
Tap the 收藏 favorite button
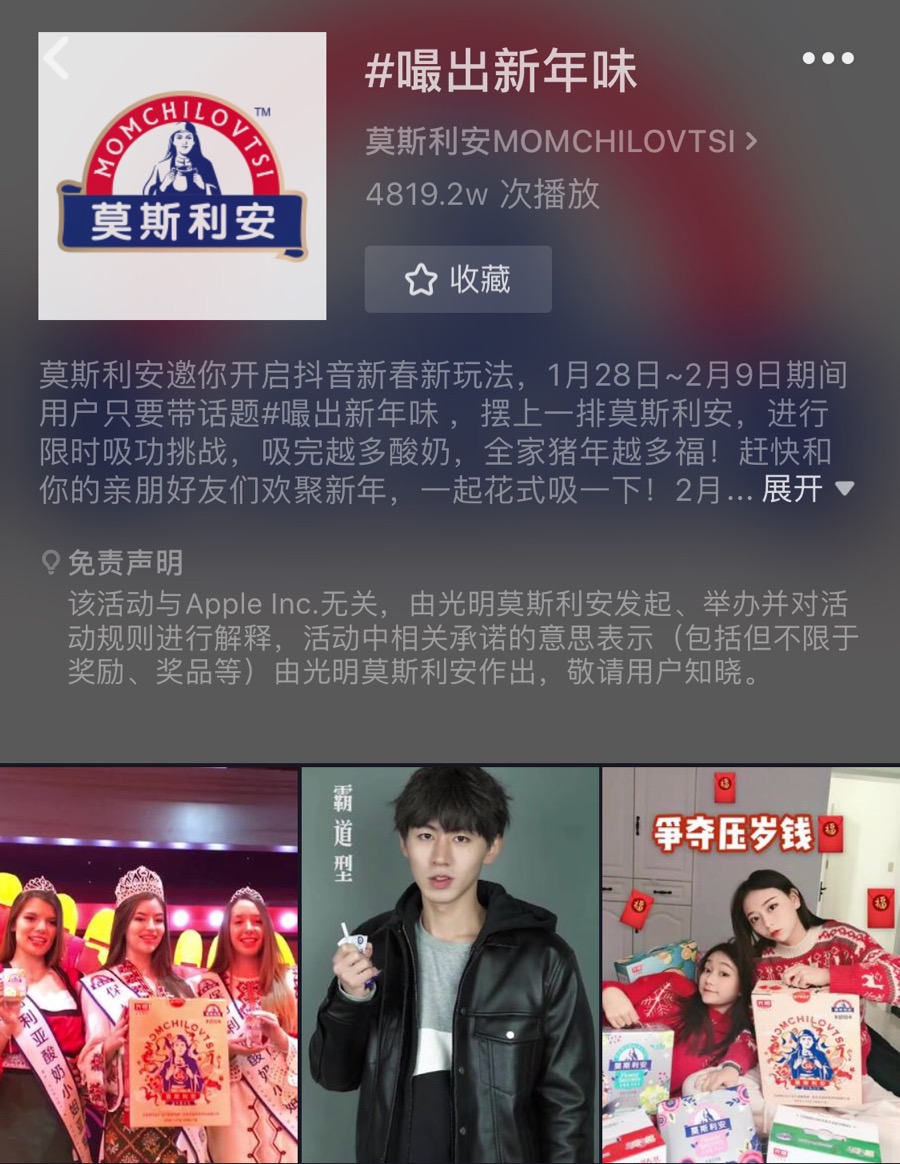tap(458, 280)
